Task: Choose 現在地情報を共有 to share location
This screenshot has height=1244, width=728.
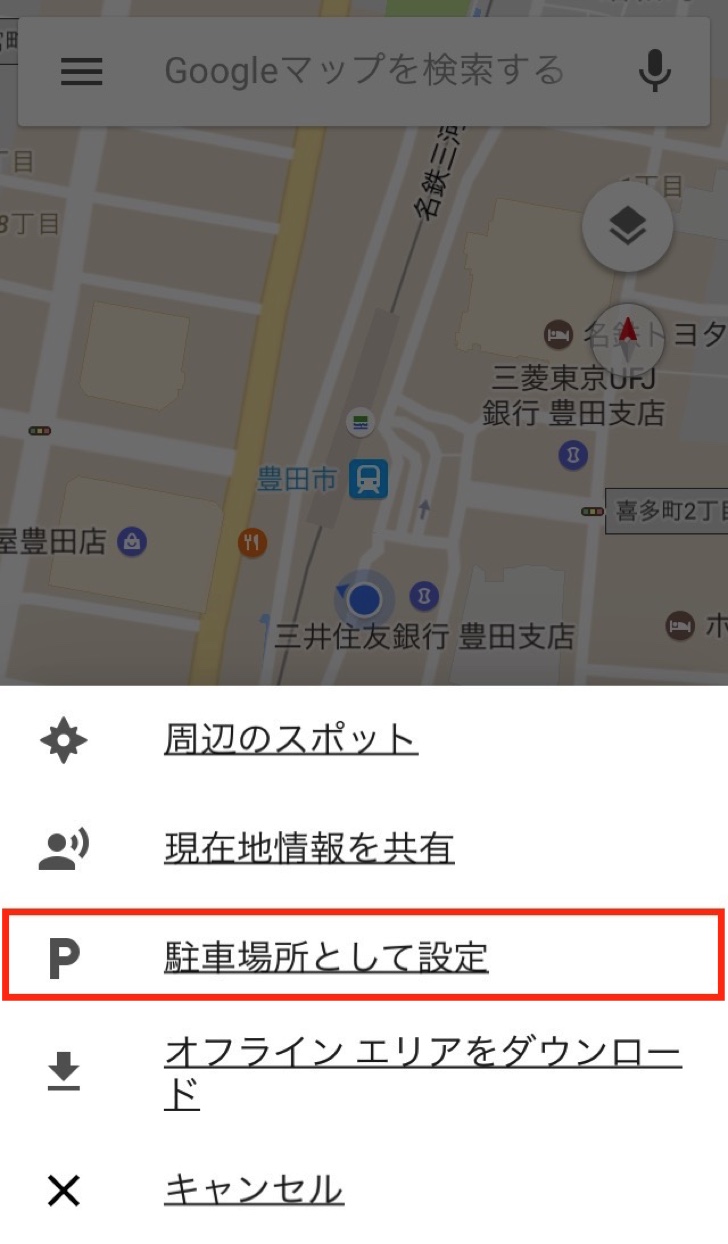Action: (309, 848)
